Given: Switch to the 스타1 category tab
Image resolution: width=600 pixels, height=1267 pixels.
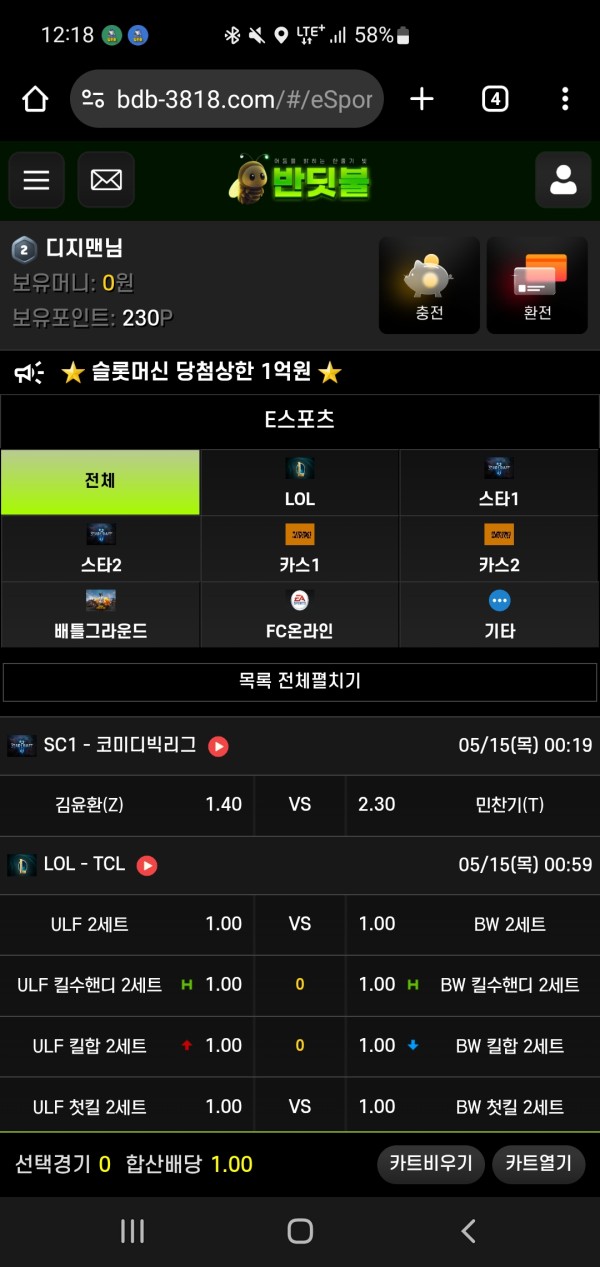Looking at the screenshot, I should (499, 482).
